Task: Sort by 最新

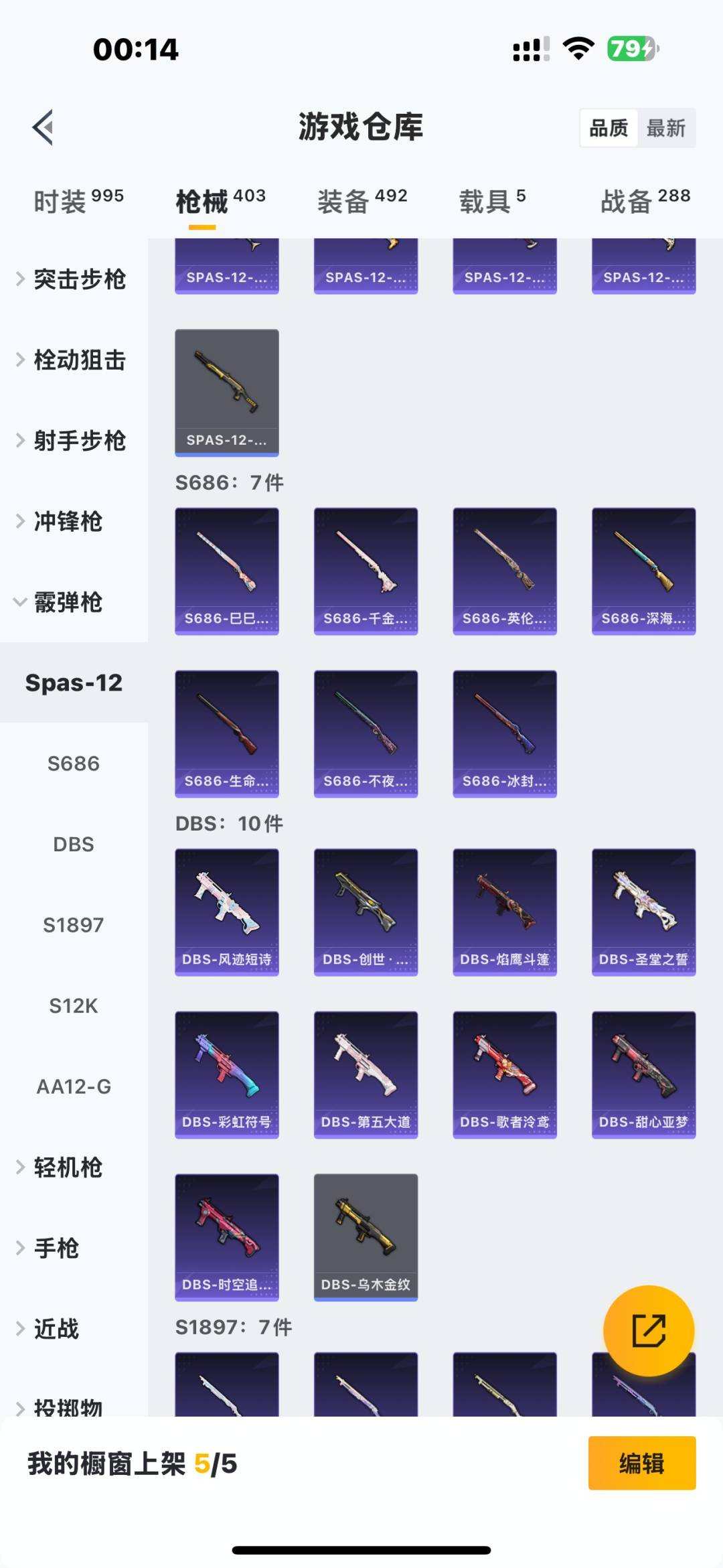Action: [665, 128]
